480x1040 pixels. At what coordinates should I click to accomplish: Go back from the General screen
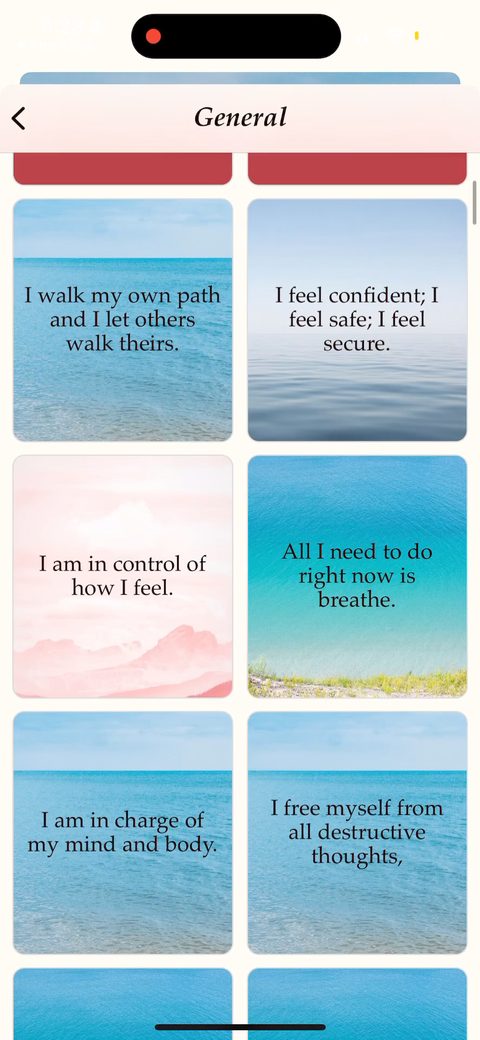19,119
